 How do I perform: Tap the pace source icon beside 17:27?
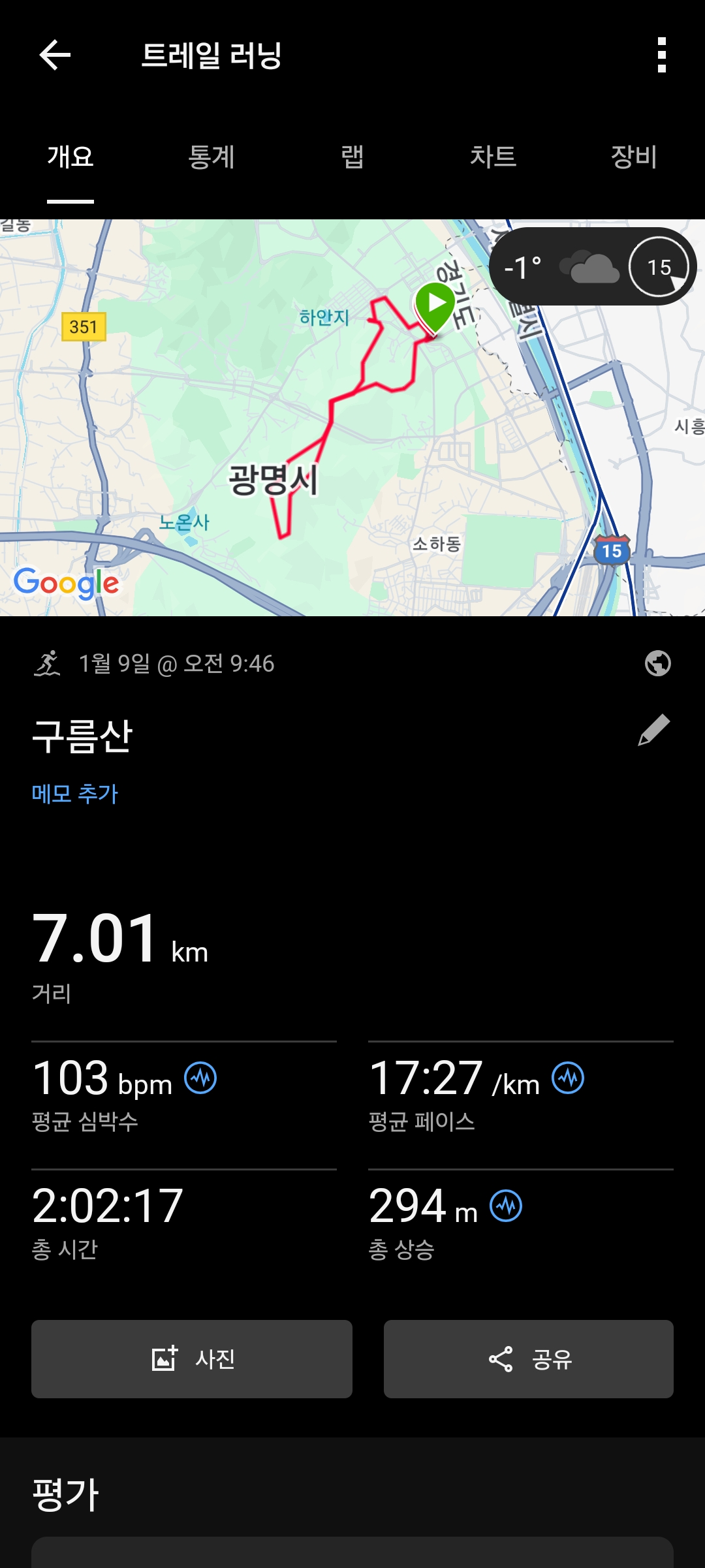click(567, 1077)
